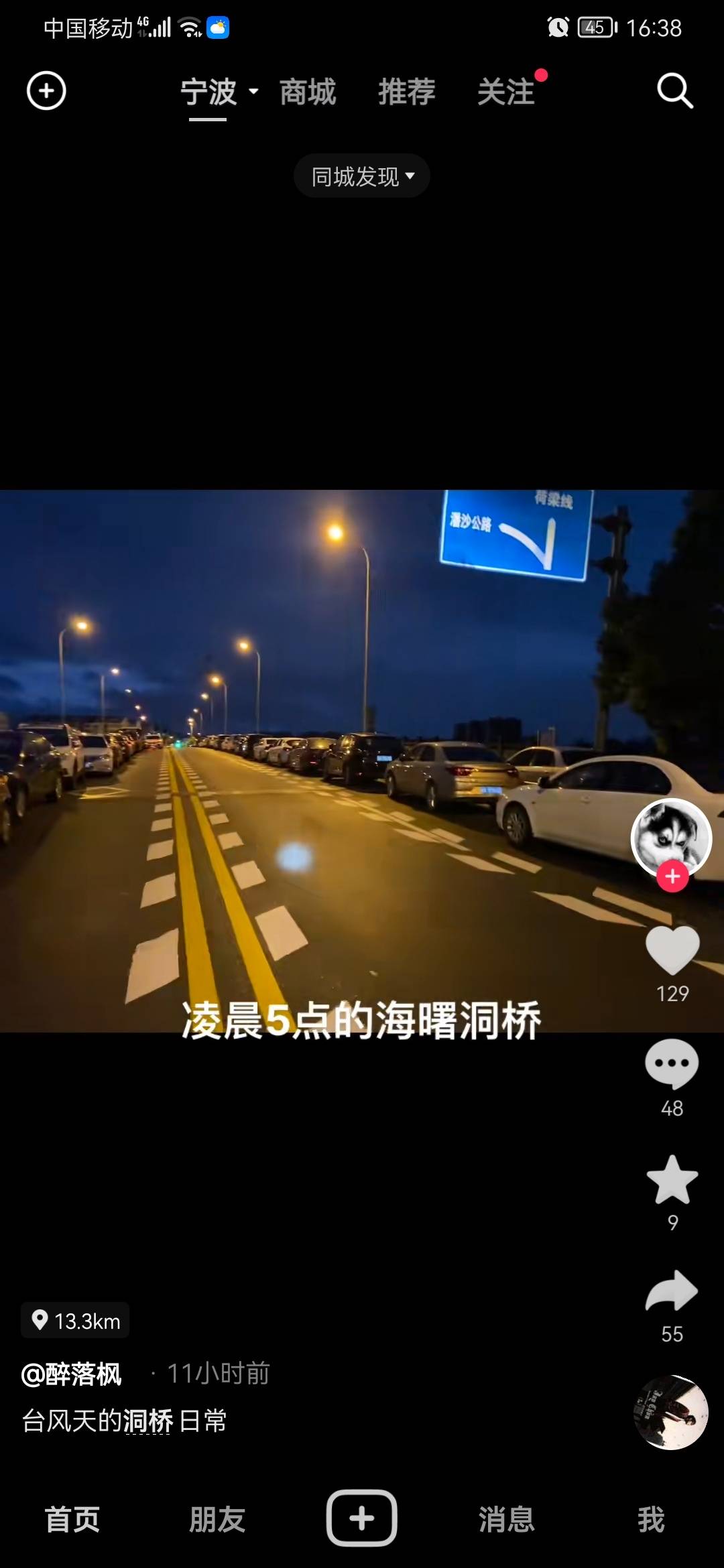Viewport: 724px width, 1568px height.
Task: Switch to the 推荐 tab
Action: point(407,92)
